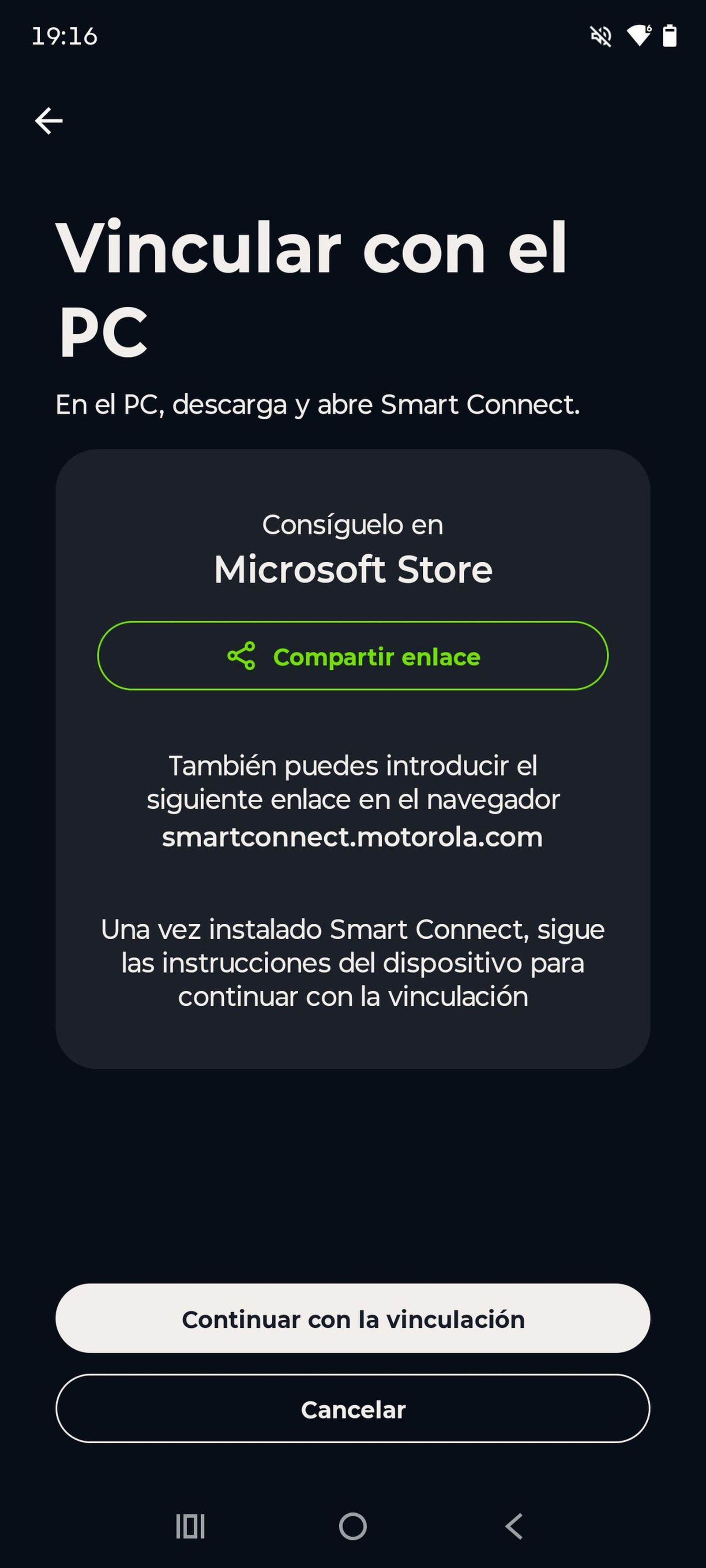Open recent apps from navigation bar
The height and width of the screenshot is (1568, 706).
point(190,1526)
